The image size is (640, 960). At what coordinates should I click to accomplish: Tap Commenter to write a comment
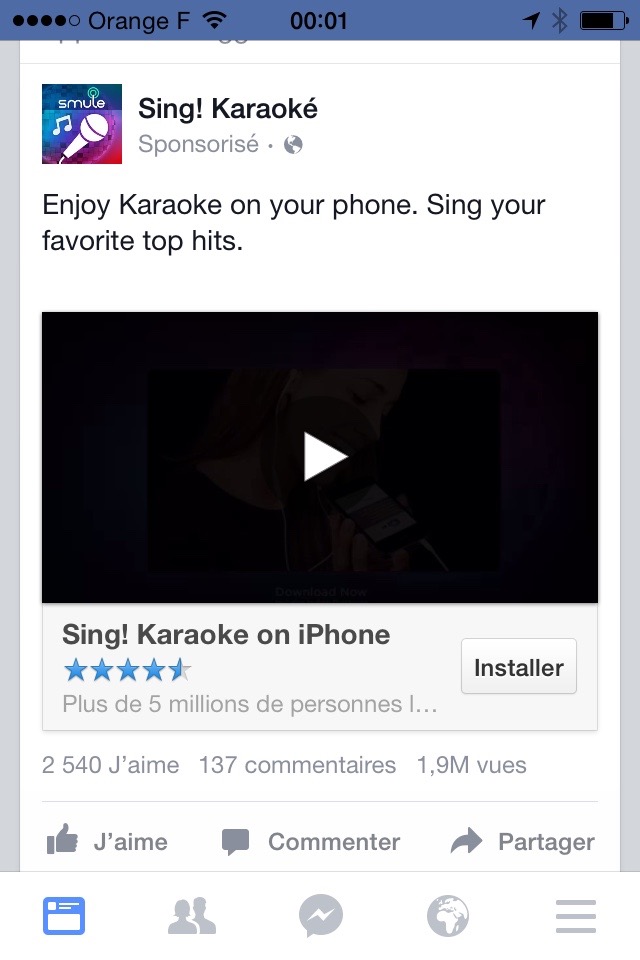click(x=310, y=842)
